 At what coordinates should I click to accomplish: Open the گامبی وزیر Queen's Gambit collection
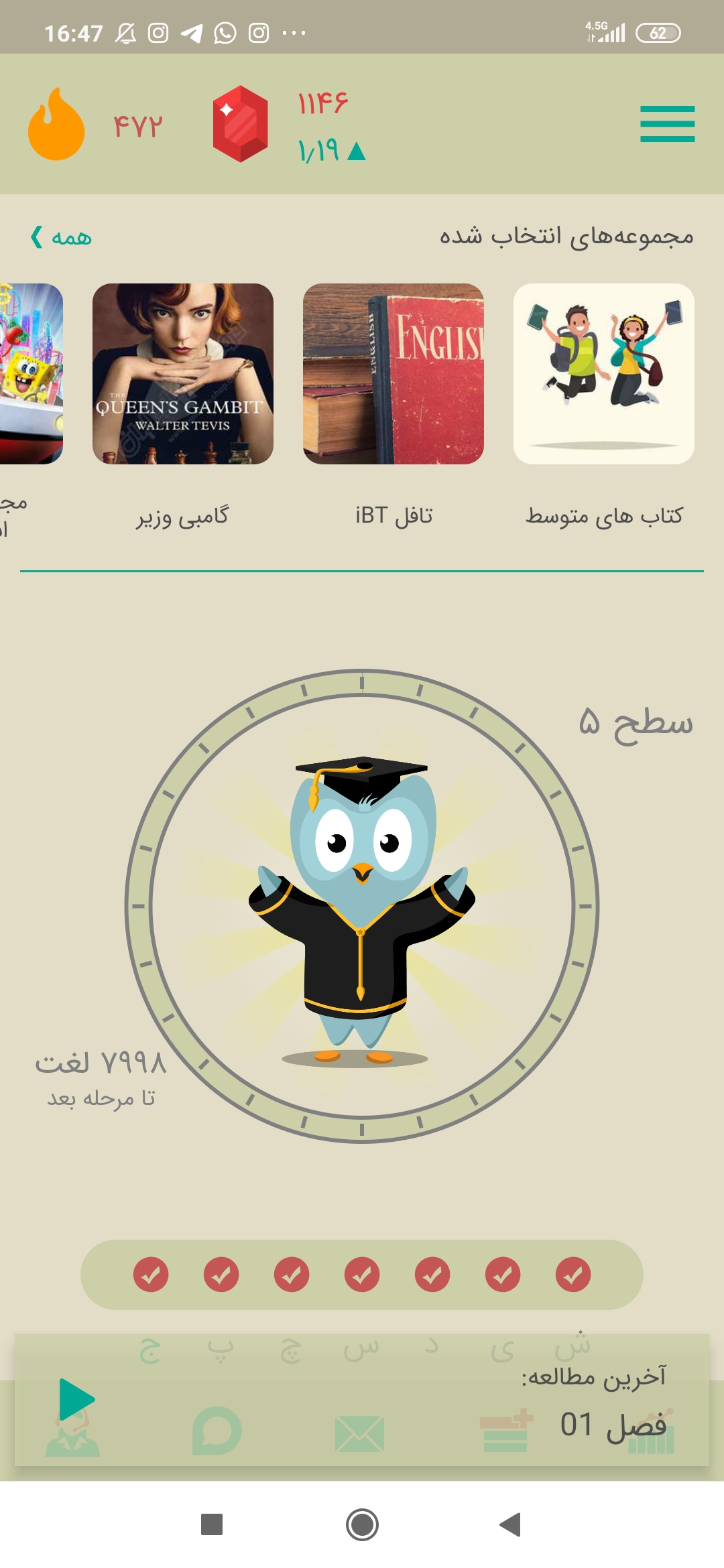coord(183,374)
